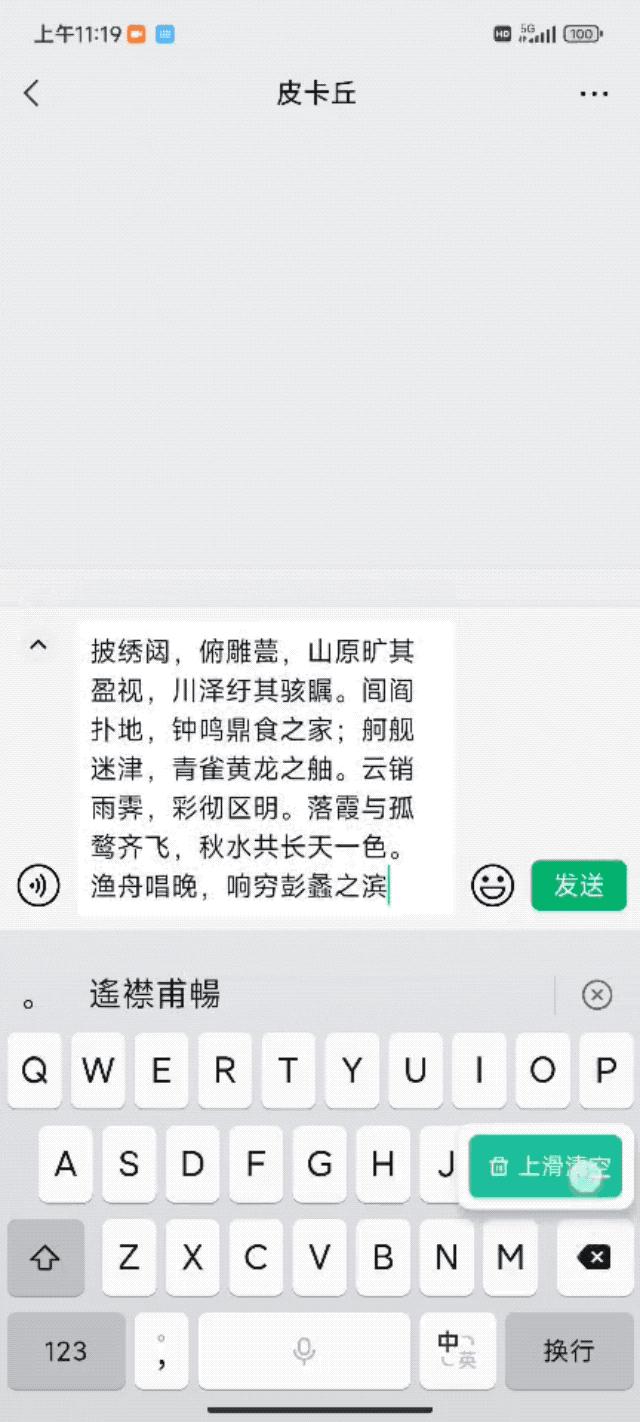Select the candidate 遥襟甫畅
640x1422 pixels.
[x=155, y=994]
